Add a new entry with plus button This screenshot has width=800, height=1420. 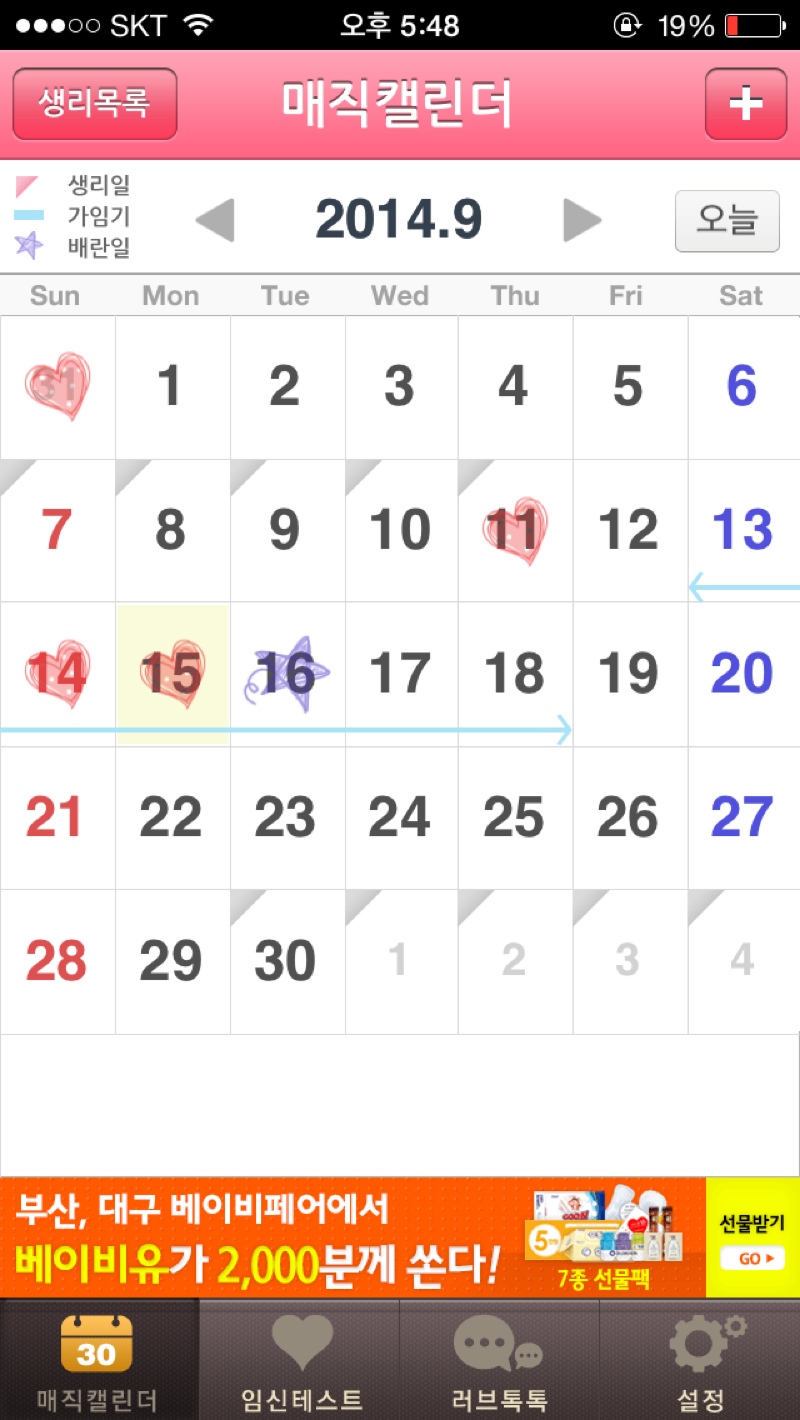[x=746, y=104]
